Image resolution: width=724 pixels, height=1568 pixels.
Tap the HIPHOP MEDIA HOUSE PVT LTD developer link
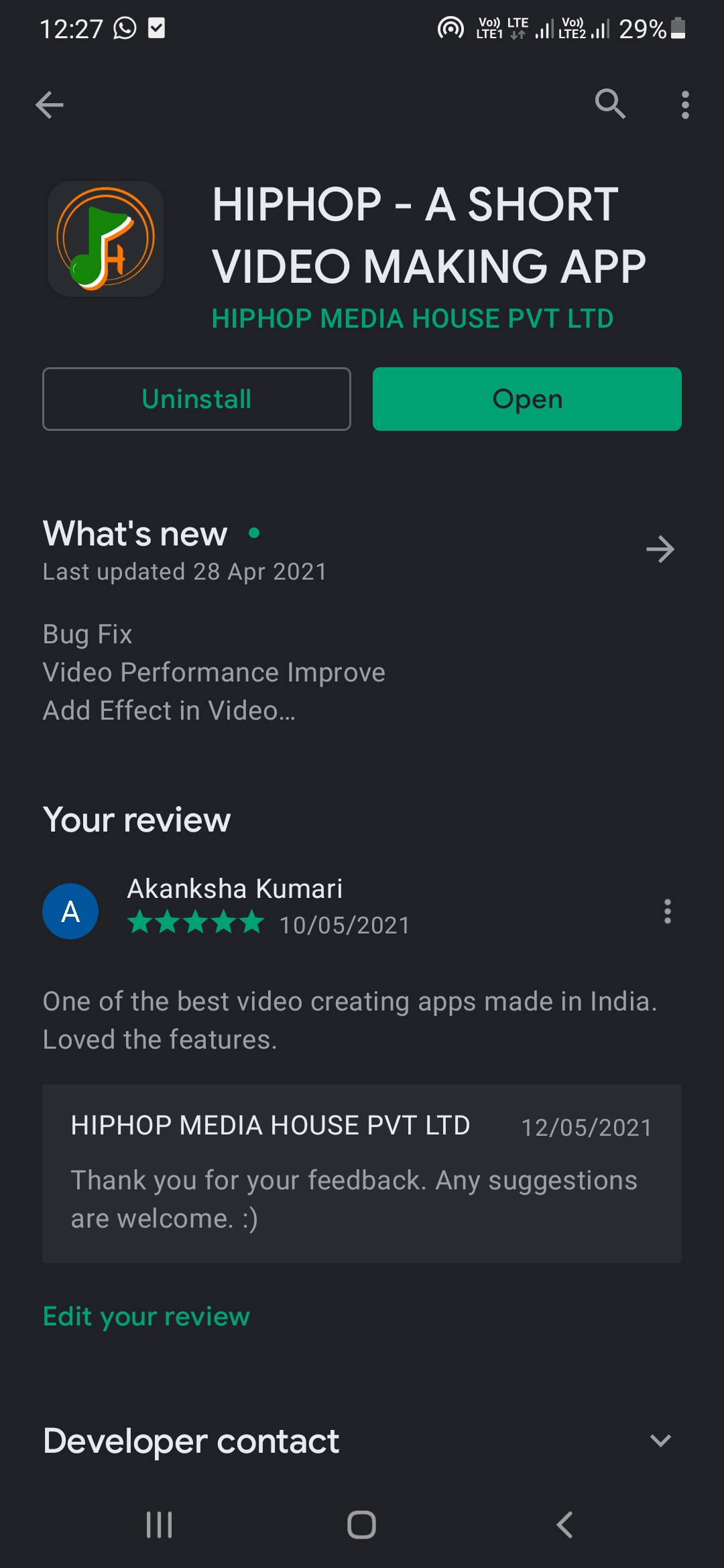click(412, 319)
